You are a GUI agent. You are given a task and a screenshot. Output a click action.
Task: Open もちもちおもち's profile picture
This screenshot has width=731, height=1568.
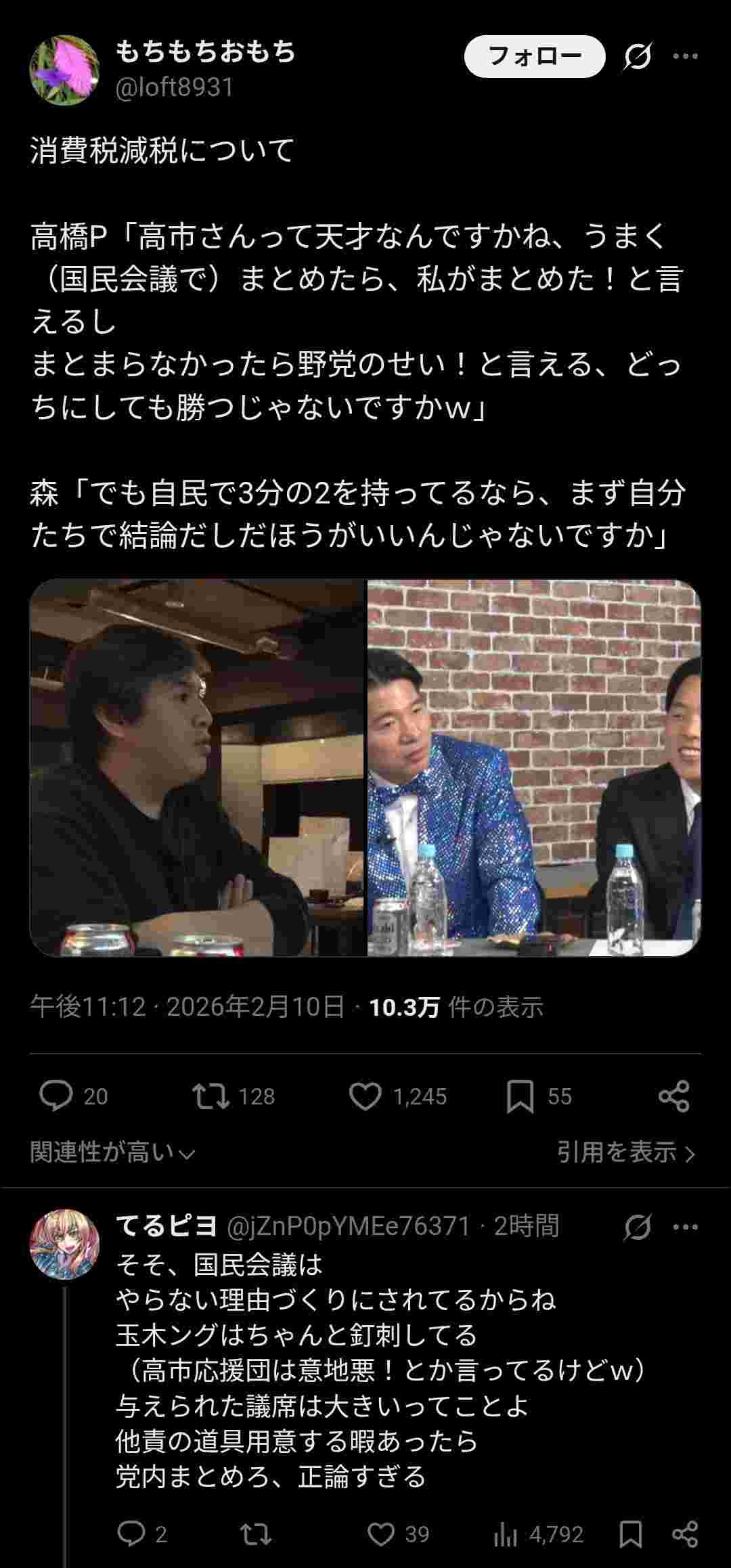64,70
